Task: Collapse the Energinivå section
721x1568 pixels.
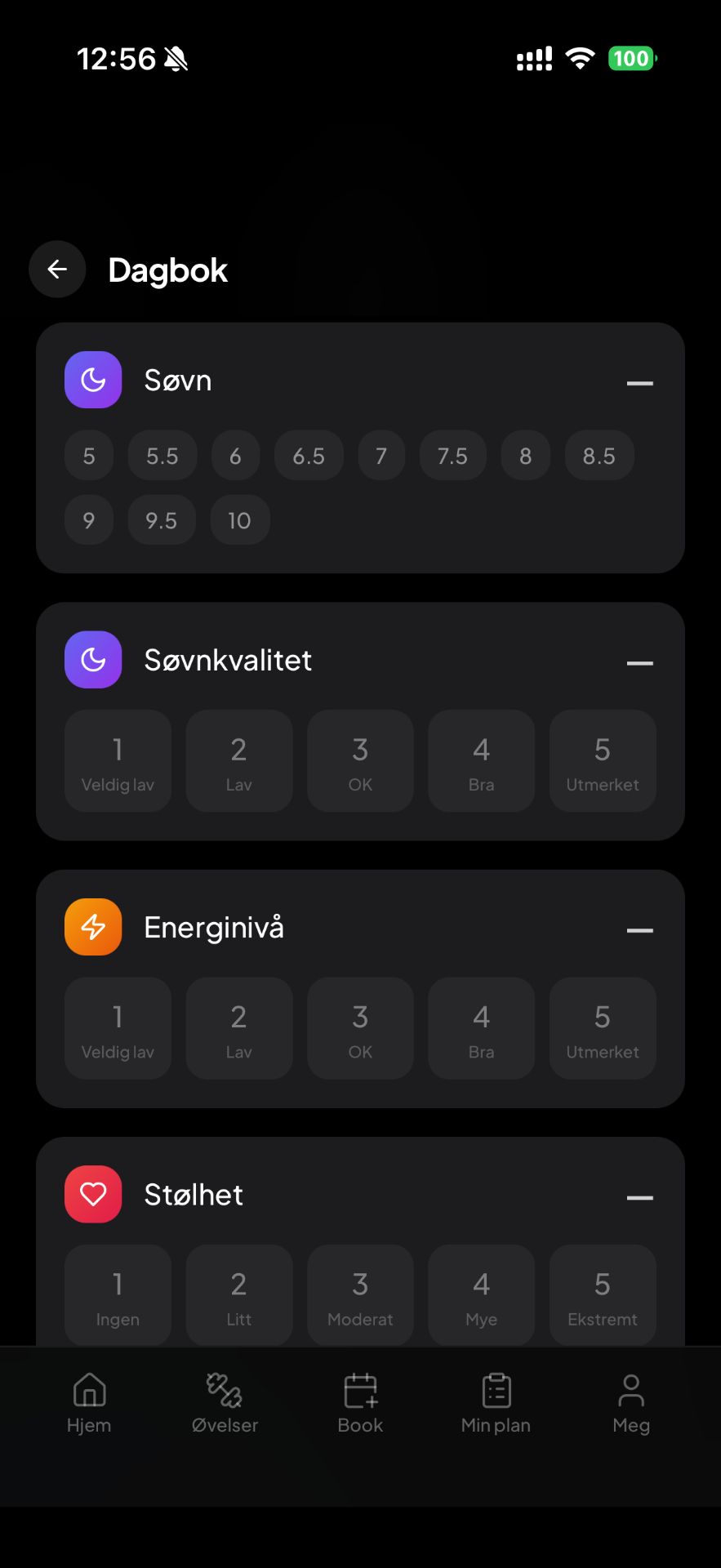Action: tap(640, 930)
